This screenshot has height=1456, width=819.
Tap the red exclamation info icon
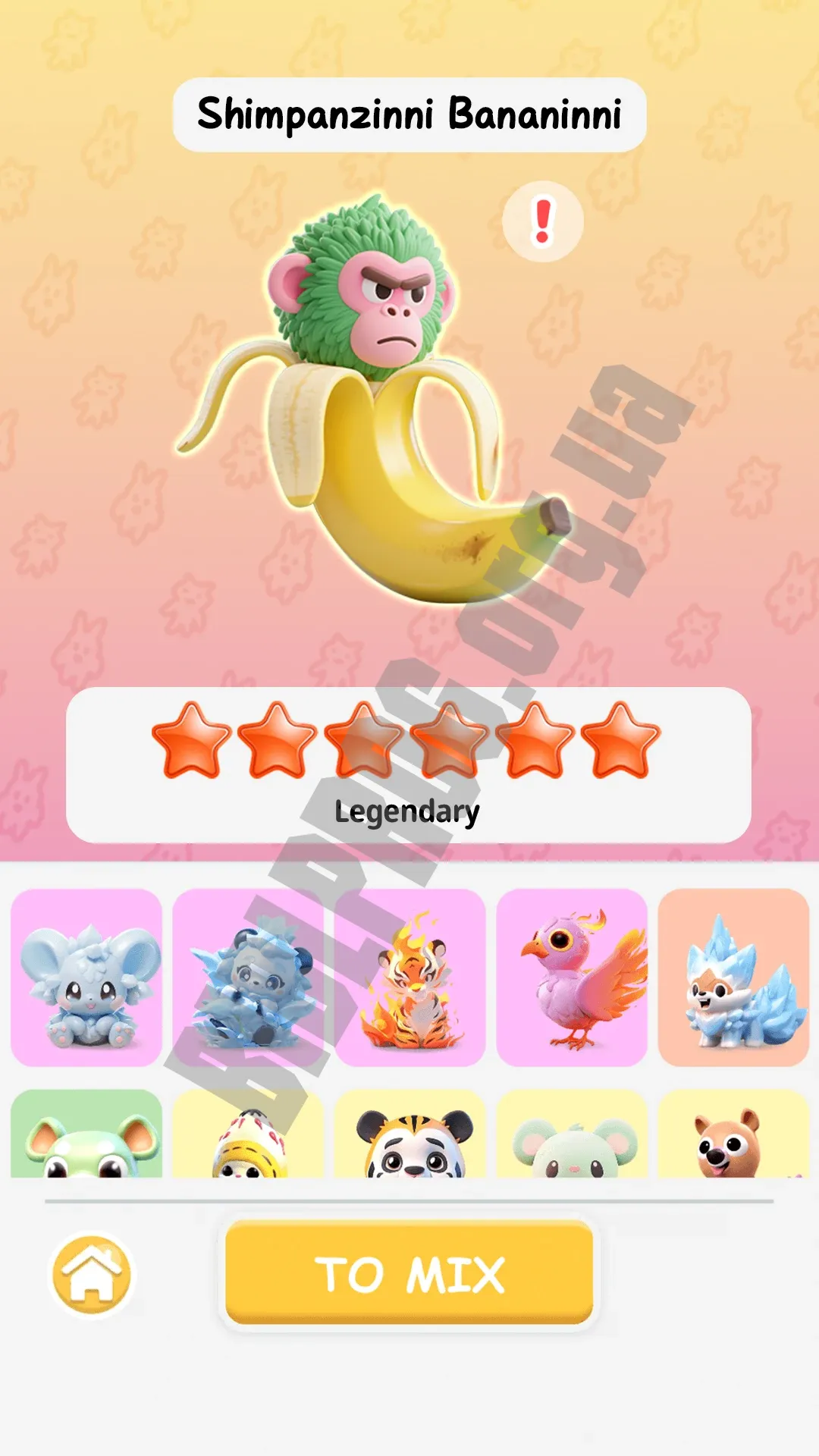pyautogui.click(x=542, y=221)
